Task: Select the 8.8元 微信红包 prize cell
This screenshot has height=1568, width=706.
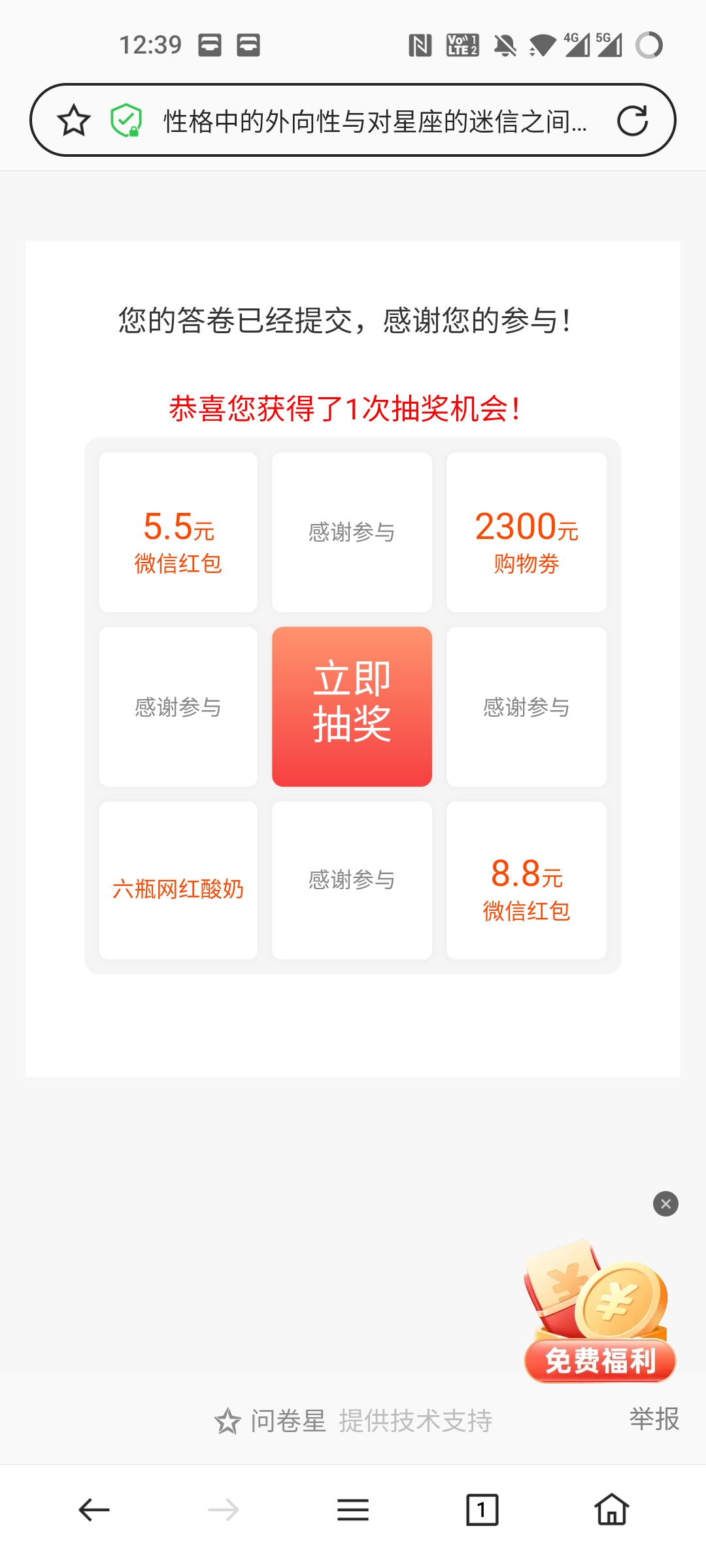Action: click(527, 879)
